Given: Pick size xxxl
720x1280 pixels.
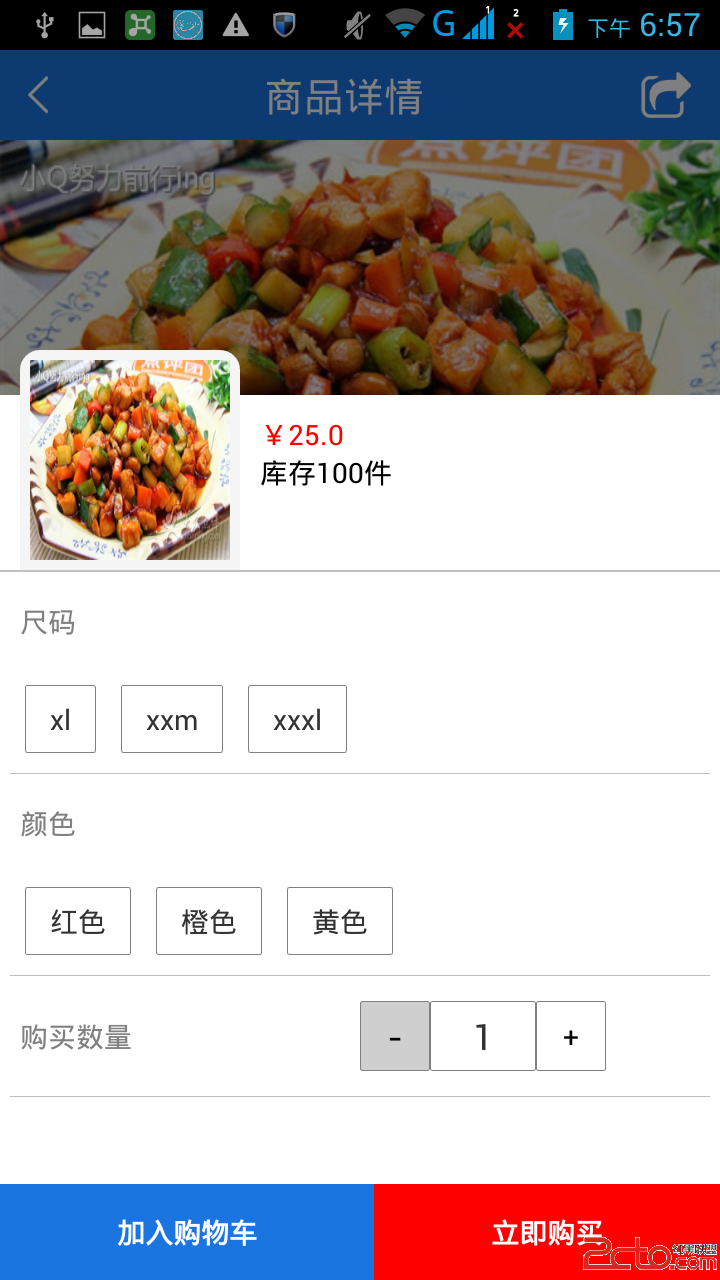Looking at the screenshot, I should 297,719.
